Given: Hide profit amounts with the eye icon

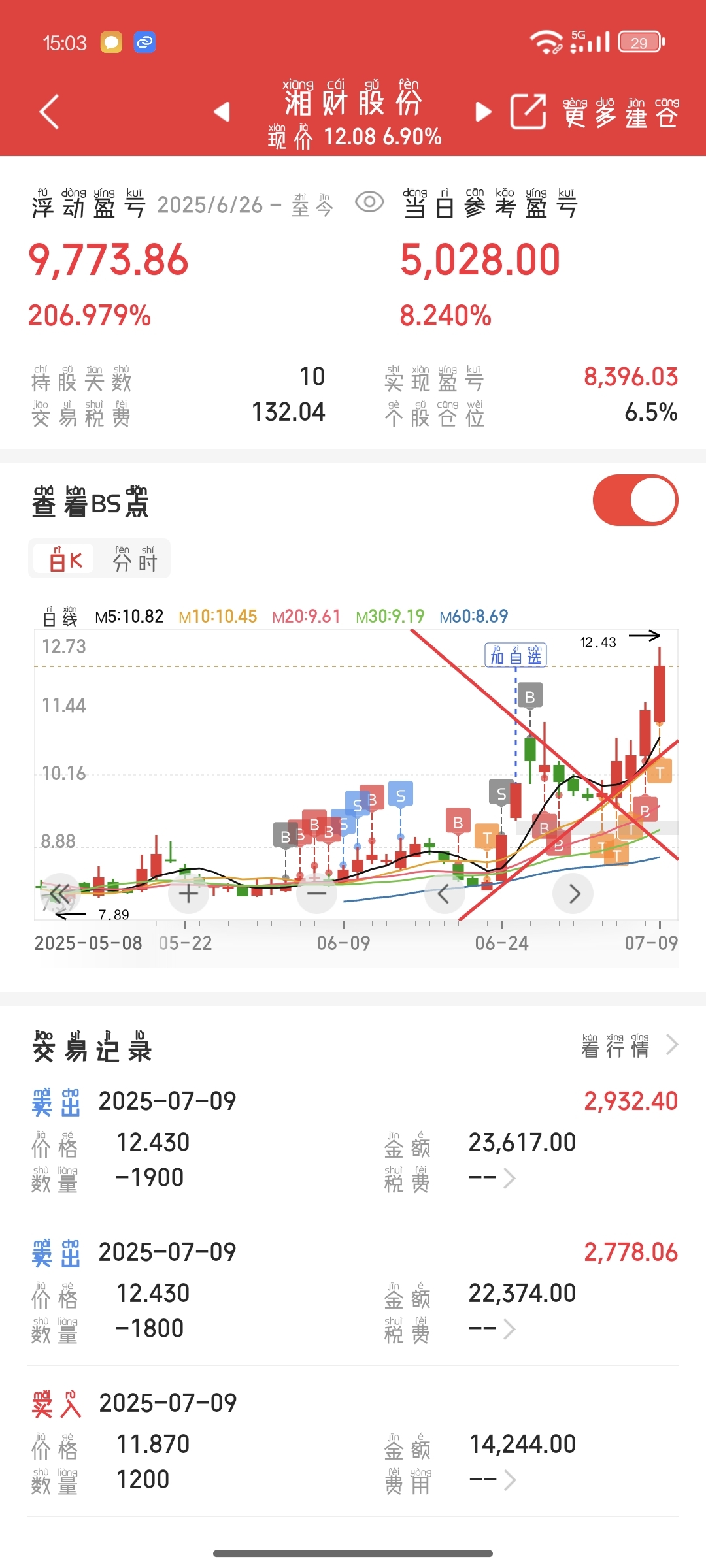Looking at the screenshot, I should (x=369, y=203).
